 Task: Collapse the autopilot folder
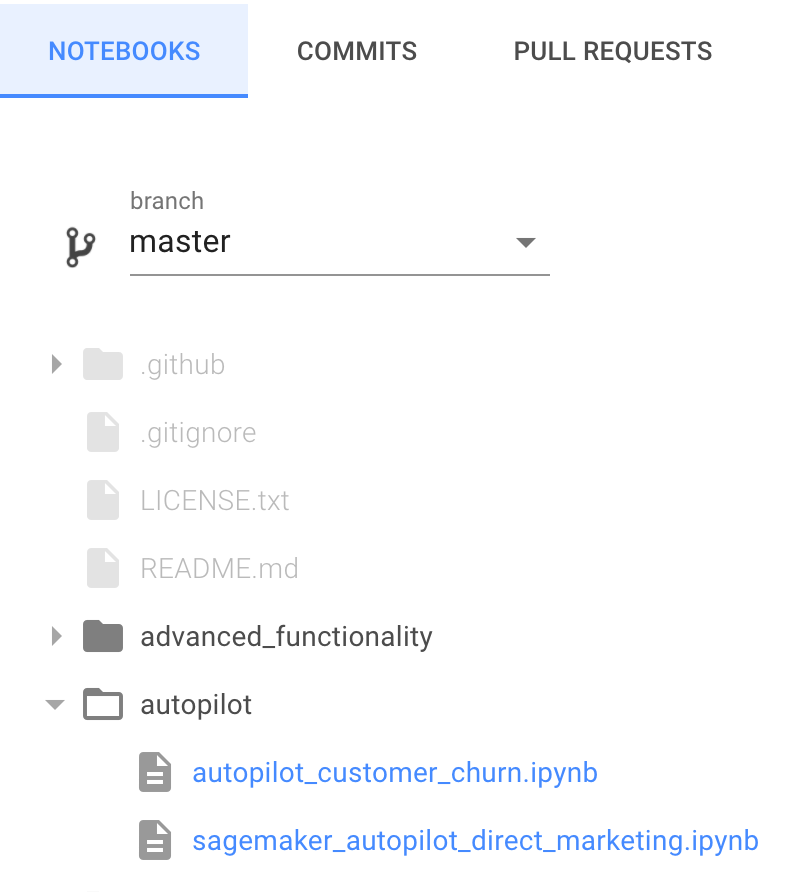(56, 705)
